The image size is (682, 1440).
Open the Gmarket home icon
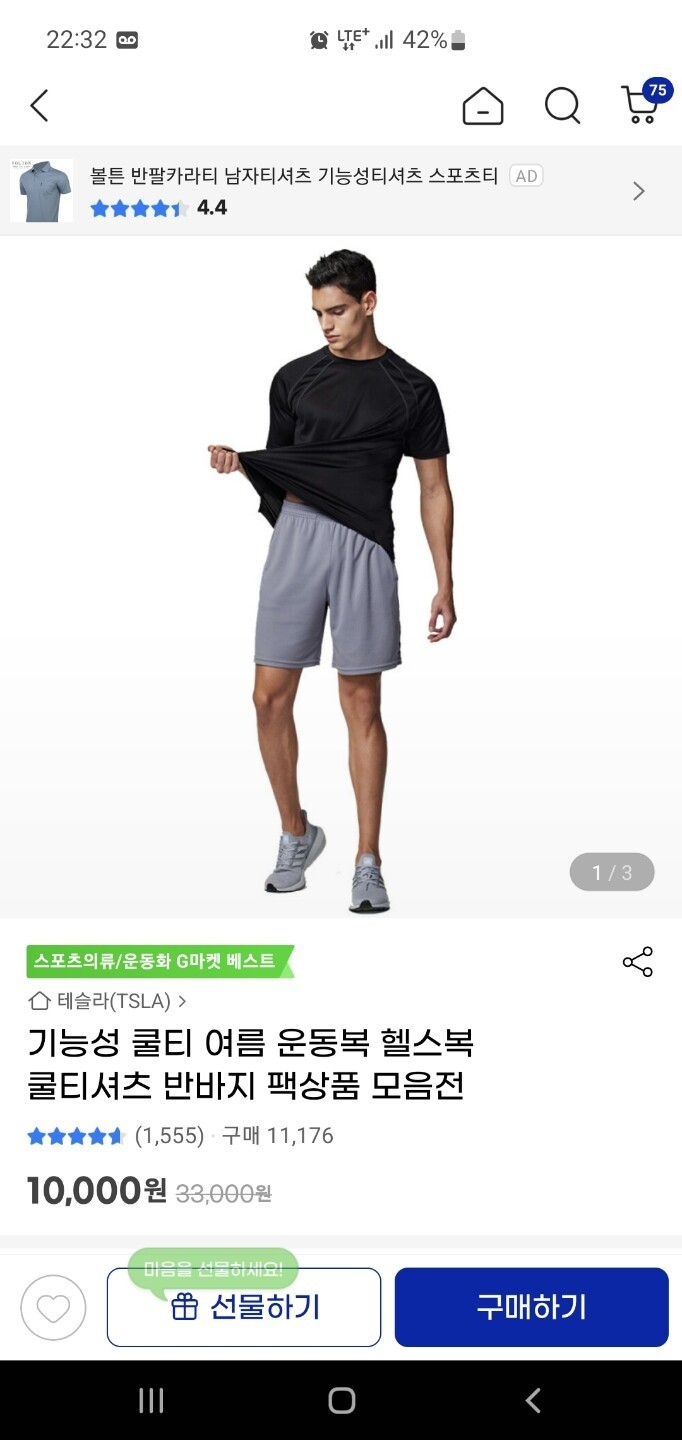[x=483, y=106]
